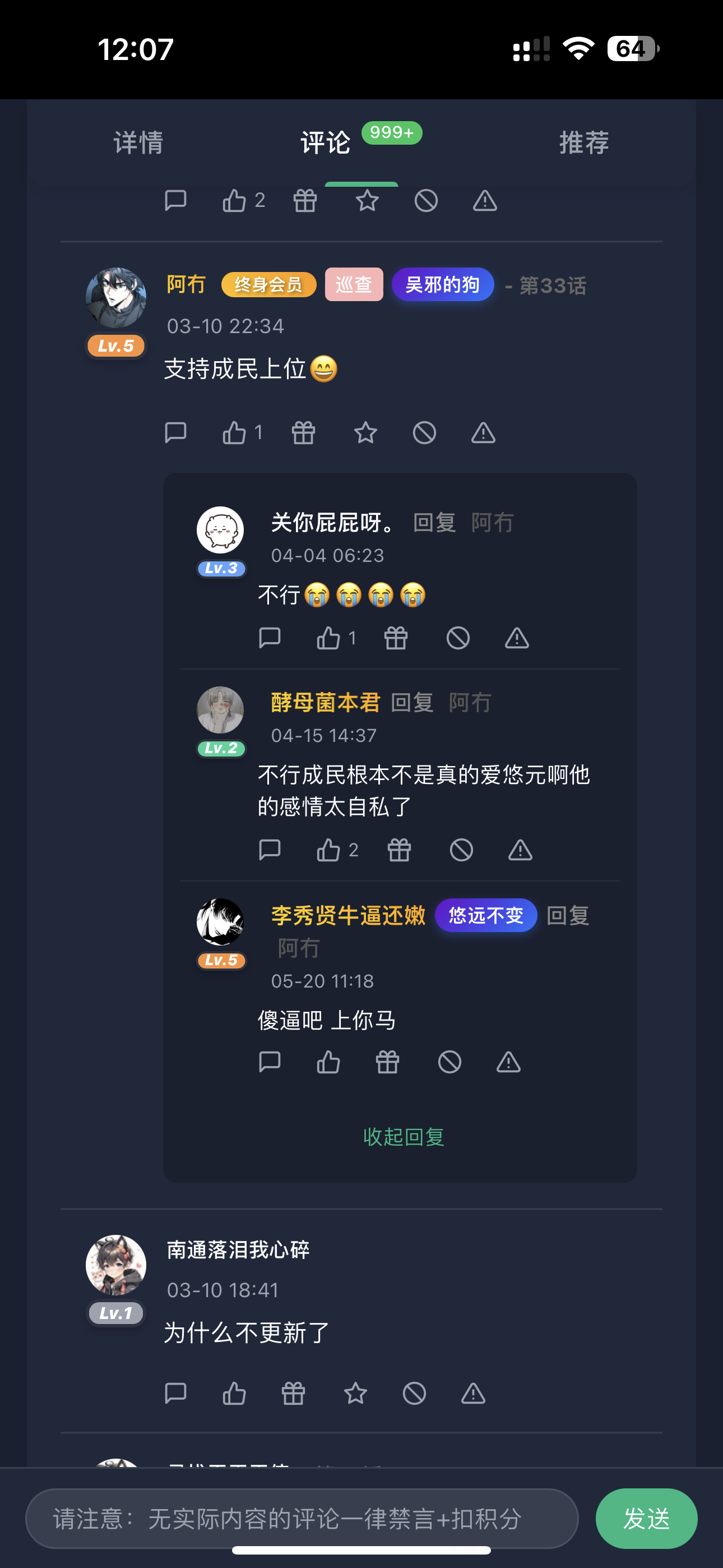The image size is (723, 1568).
Task: Report 李秀贤牛逼还嫩's reply
Action: pos(509,1062)
